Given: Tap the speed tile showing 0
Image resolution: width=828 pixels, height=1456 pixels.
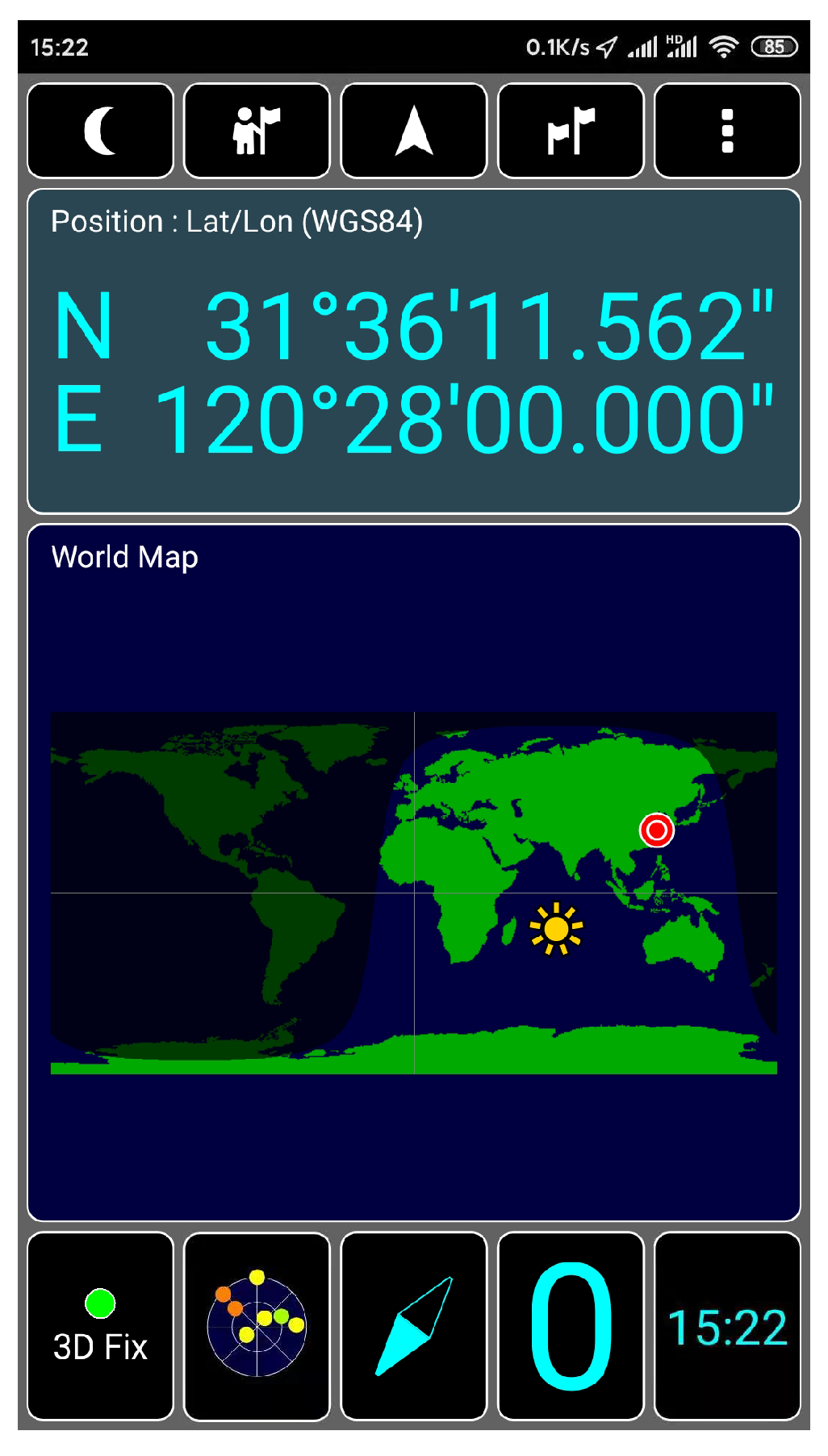Looking at the screenshot, I should (x=571, y=1326).
